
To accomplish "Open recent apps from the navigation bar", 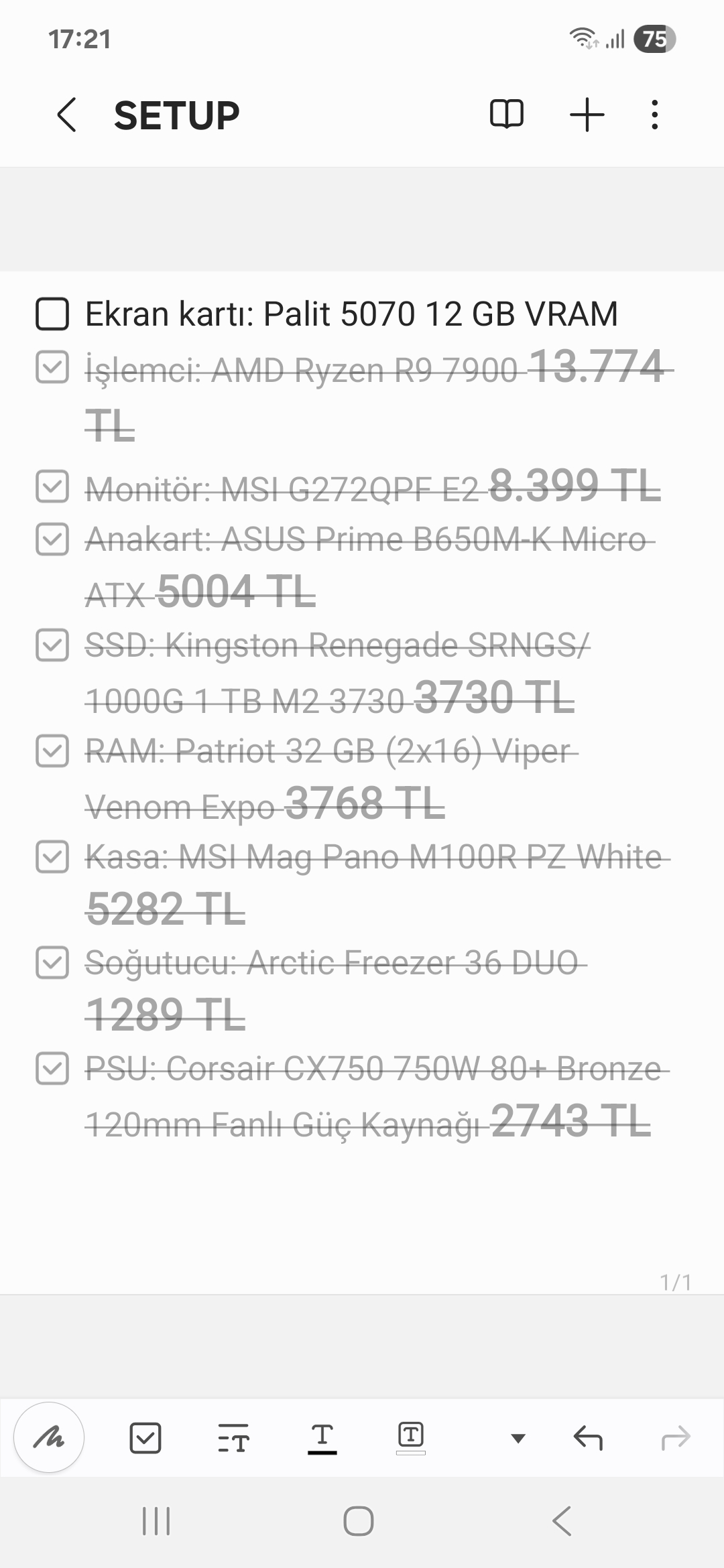I will pyautogui.click(x=154, y=1520).
